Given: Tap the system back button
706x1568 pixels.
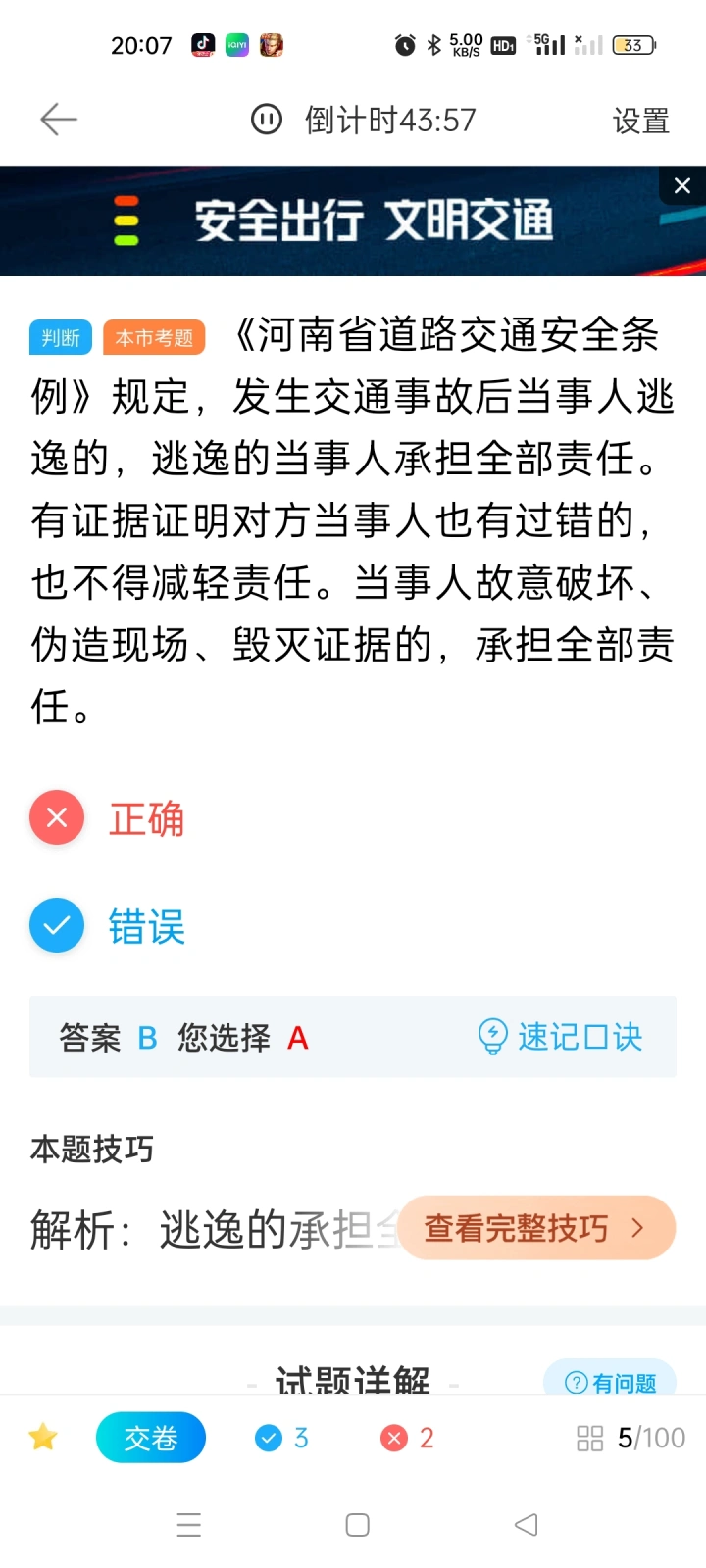Looking at the screenshot, I should click(527, 1525).
